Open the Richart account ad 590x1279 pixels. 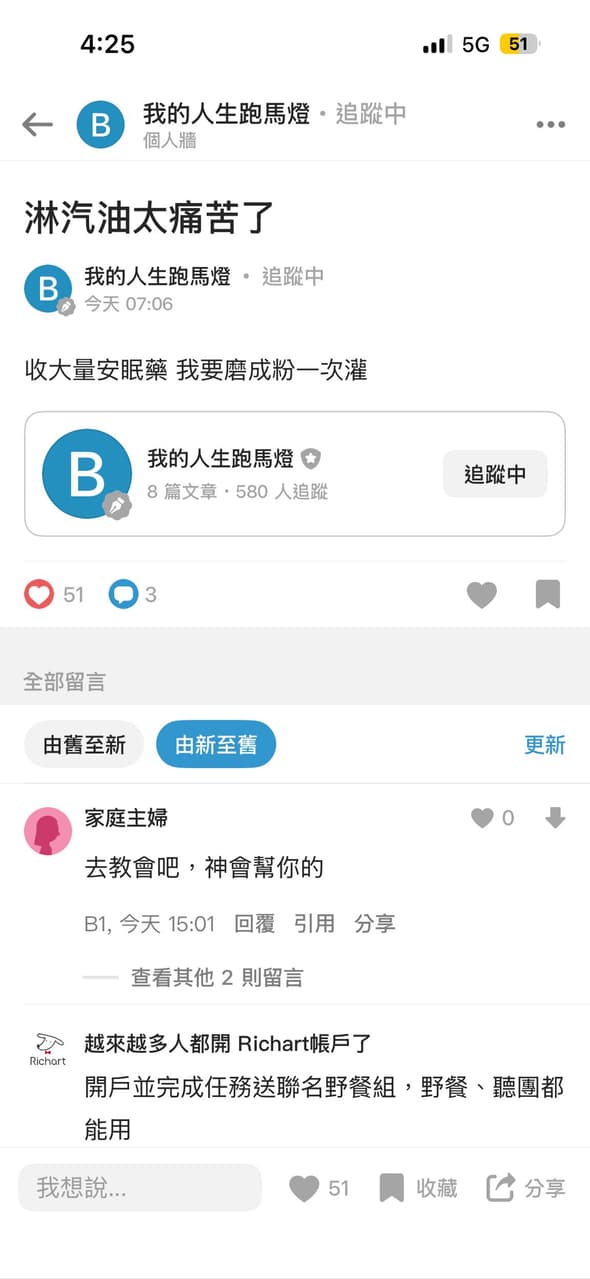pos(295,1086)
